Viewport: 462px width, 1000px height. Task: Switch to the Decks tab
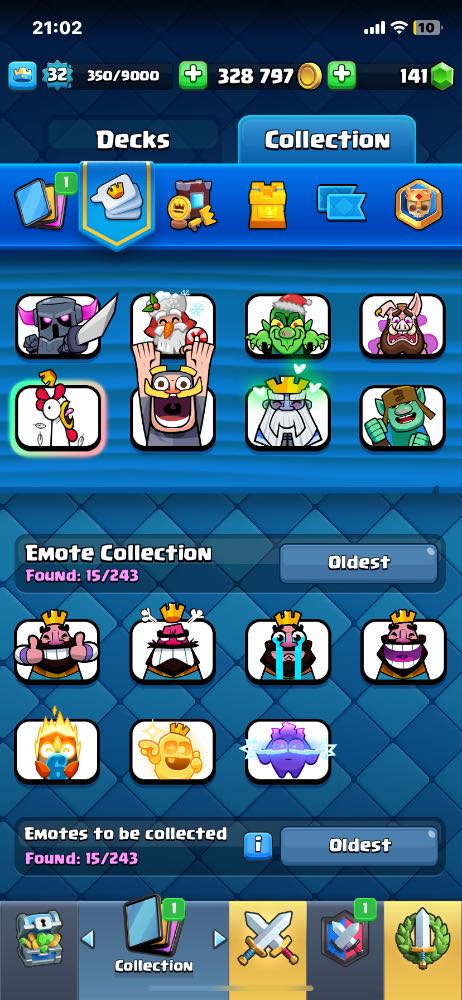133,140
